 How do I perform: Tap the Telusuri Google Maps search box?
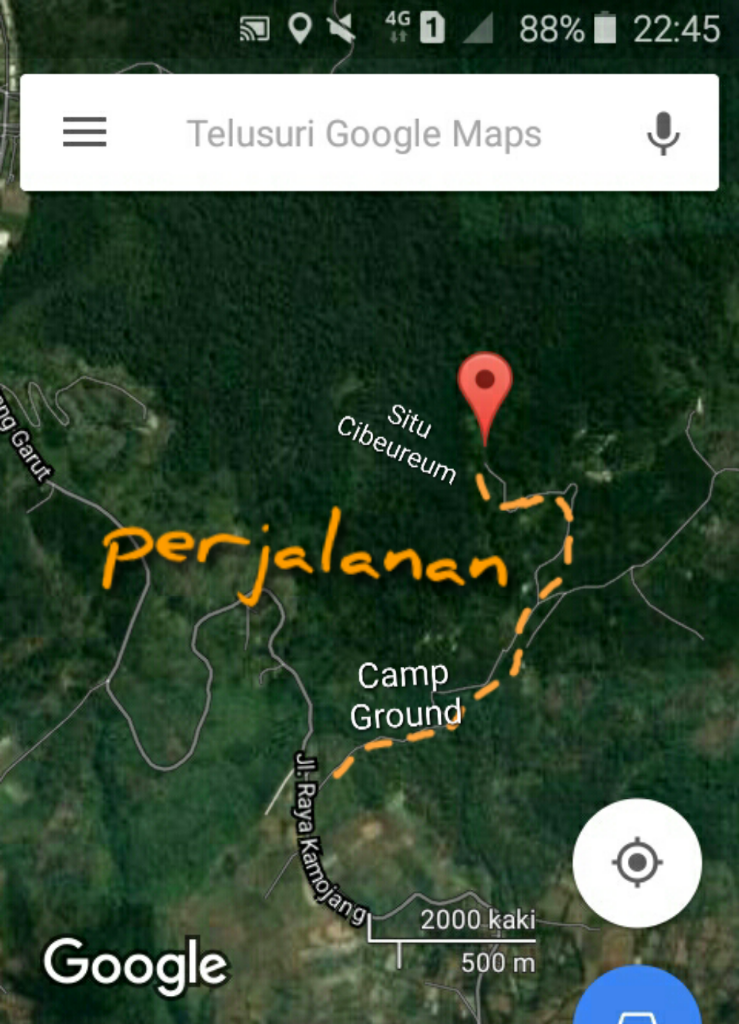[x=365, y=134]
